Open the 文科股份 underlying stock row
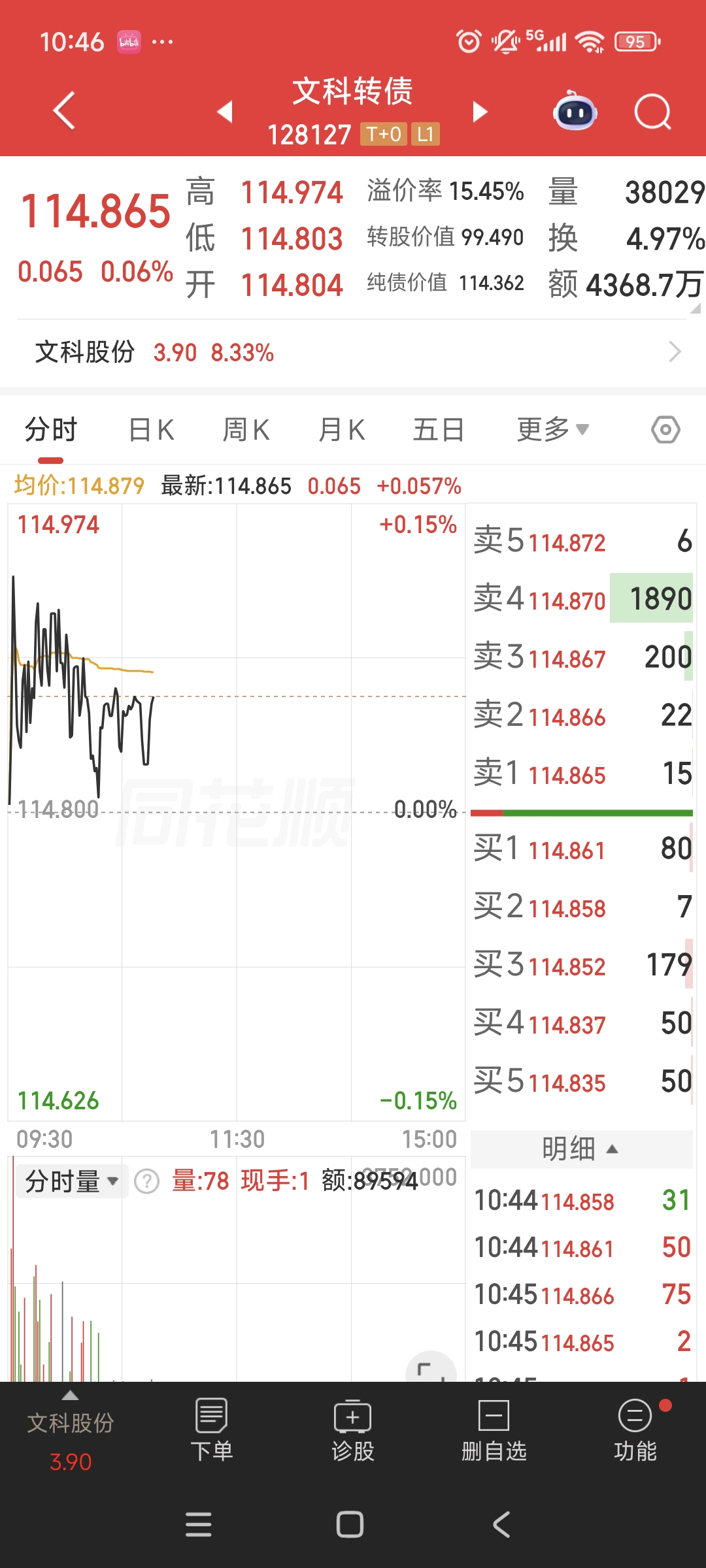This screenshot has width=706, height=1568. (x=353, y=353)
